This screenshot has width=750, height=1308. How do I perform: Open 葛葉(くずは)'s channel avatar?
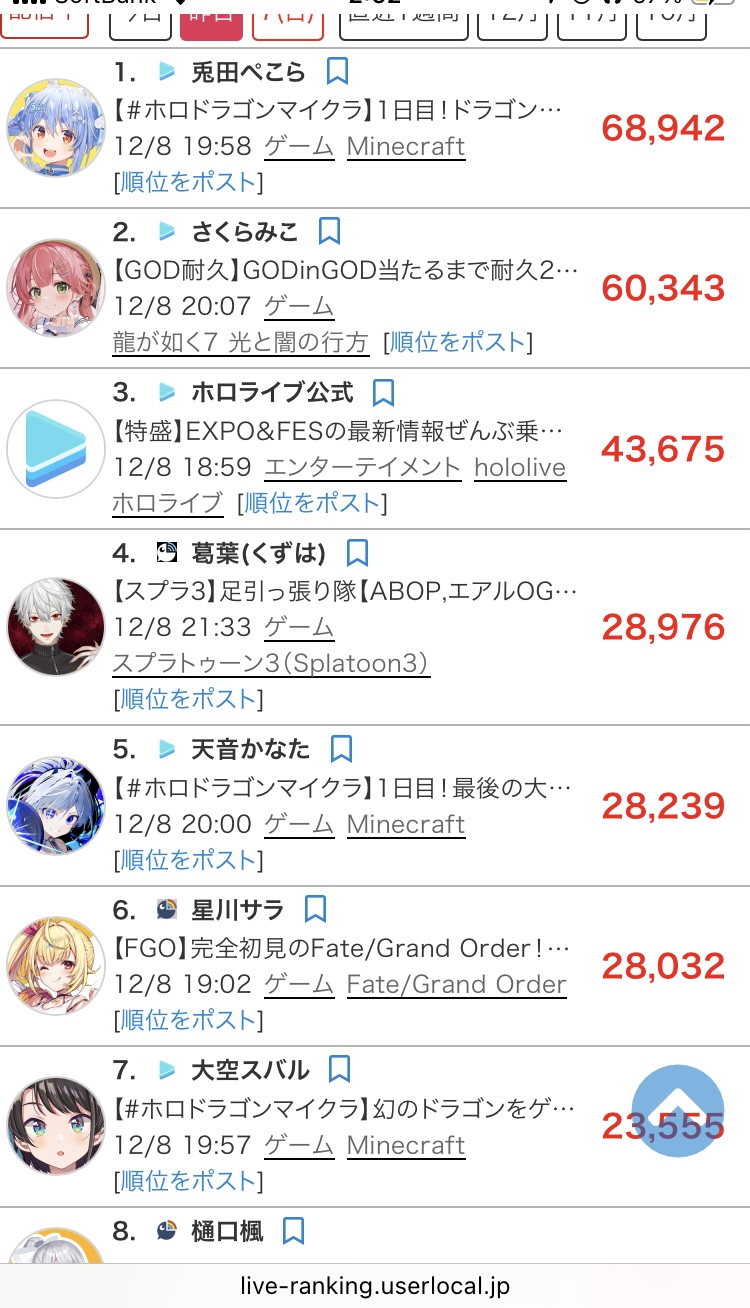pyautogui.click(x=56, y=626)
